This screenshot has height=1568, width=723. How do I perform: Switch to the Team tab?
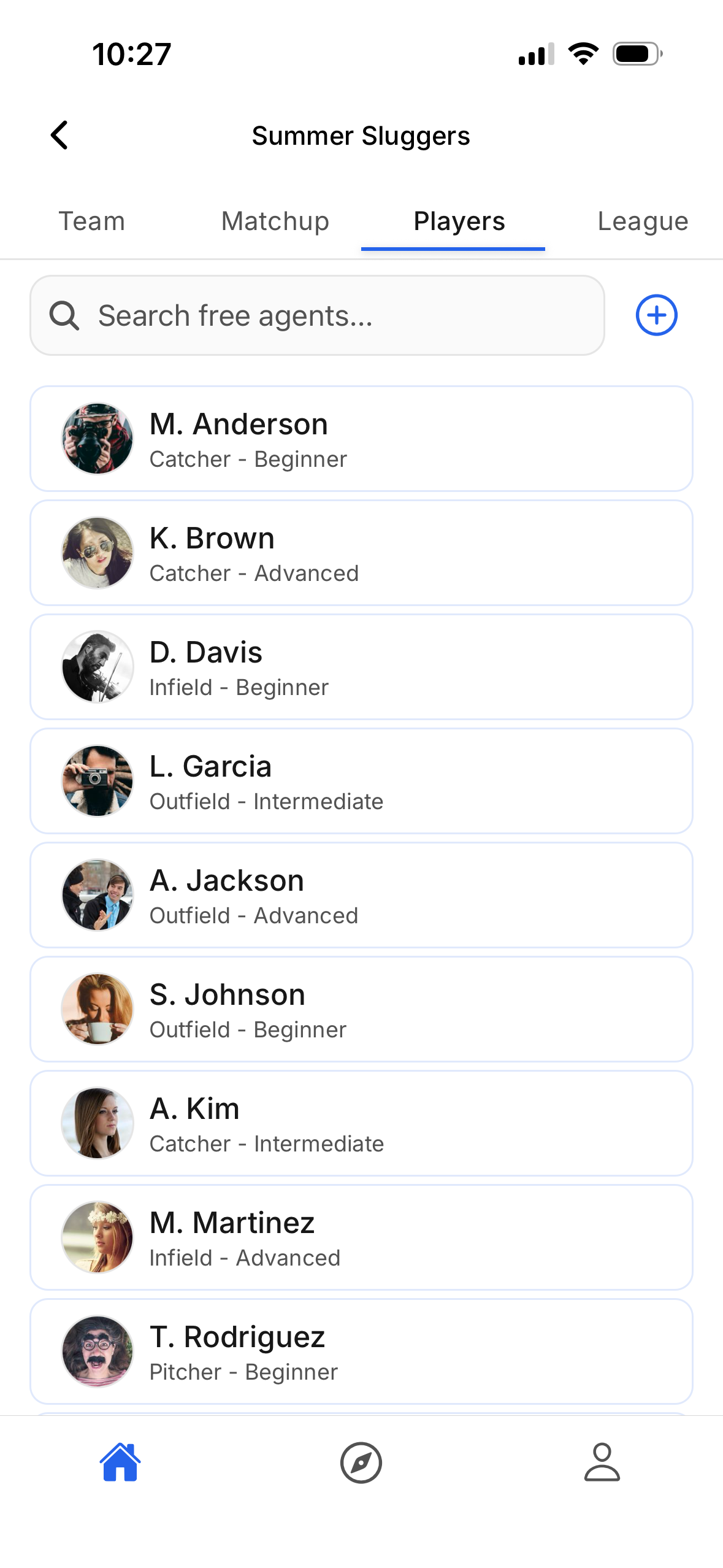pos(91,221)
